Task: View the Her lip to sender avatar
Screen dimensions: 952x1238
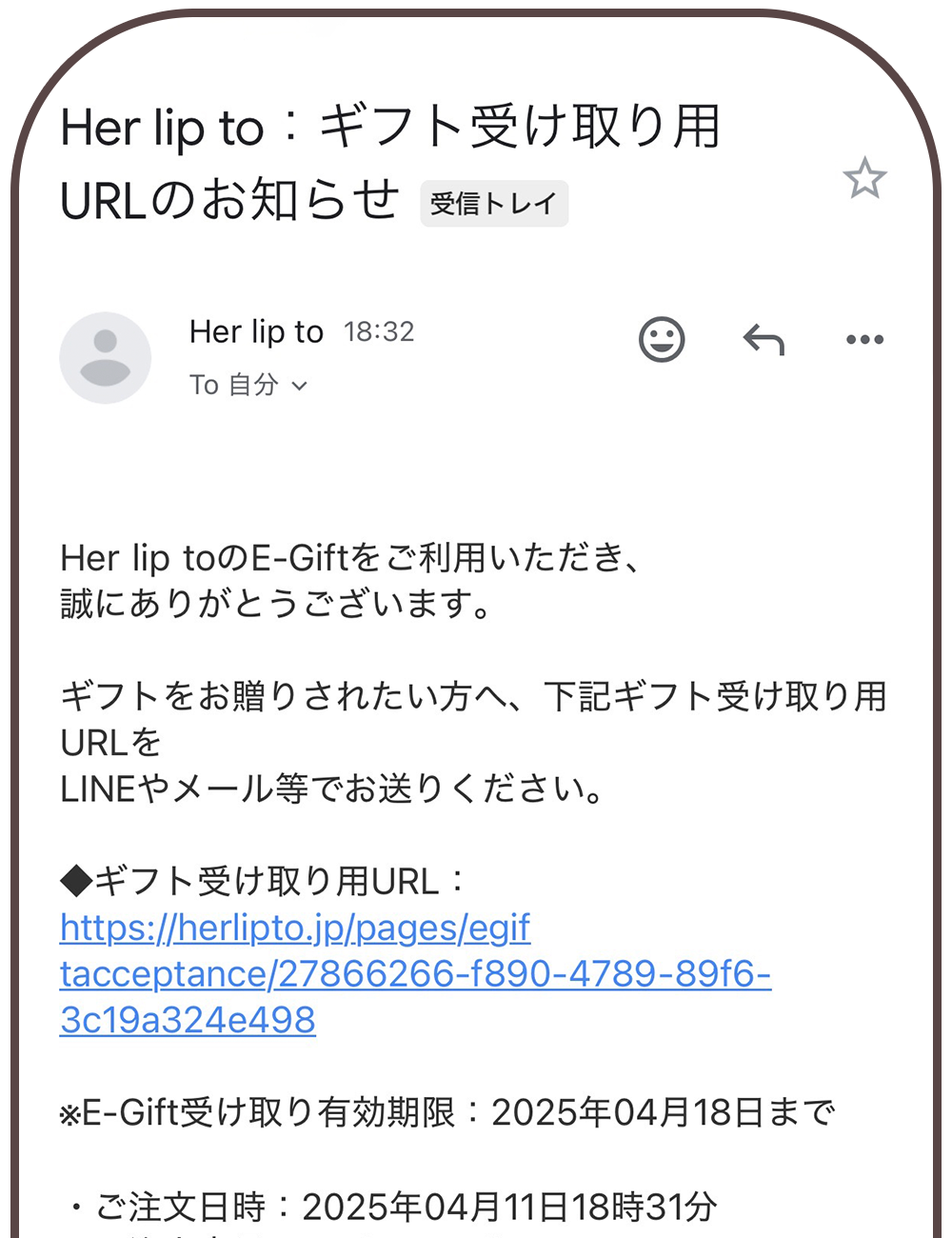Action: tap(106, 358)
